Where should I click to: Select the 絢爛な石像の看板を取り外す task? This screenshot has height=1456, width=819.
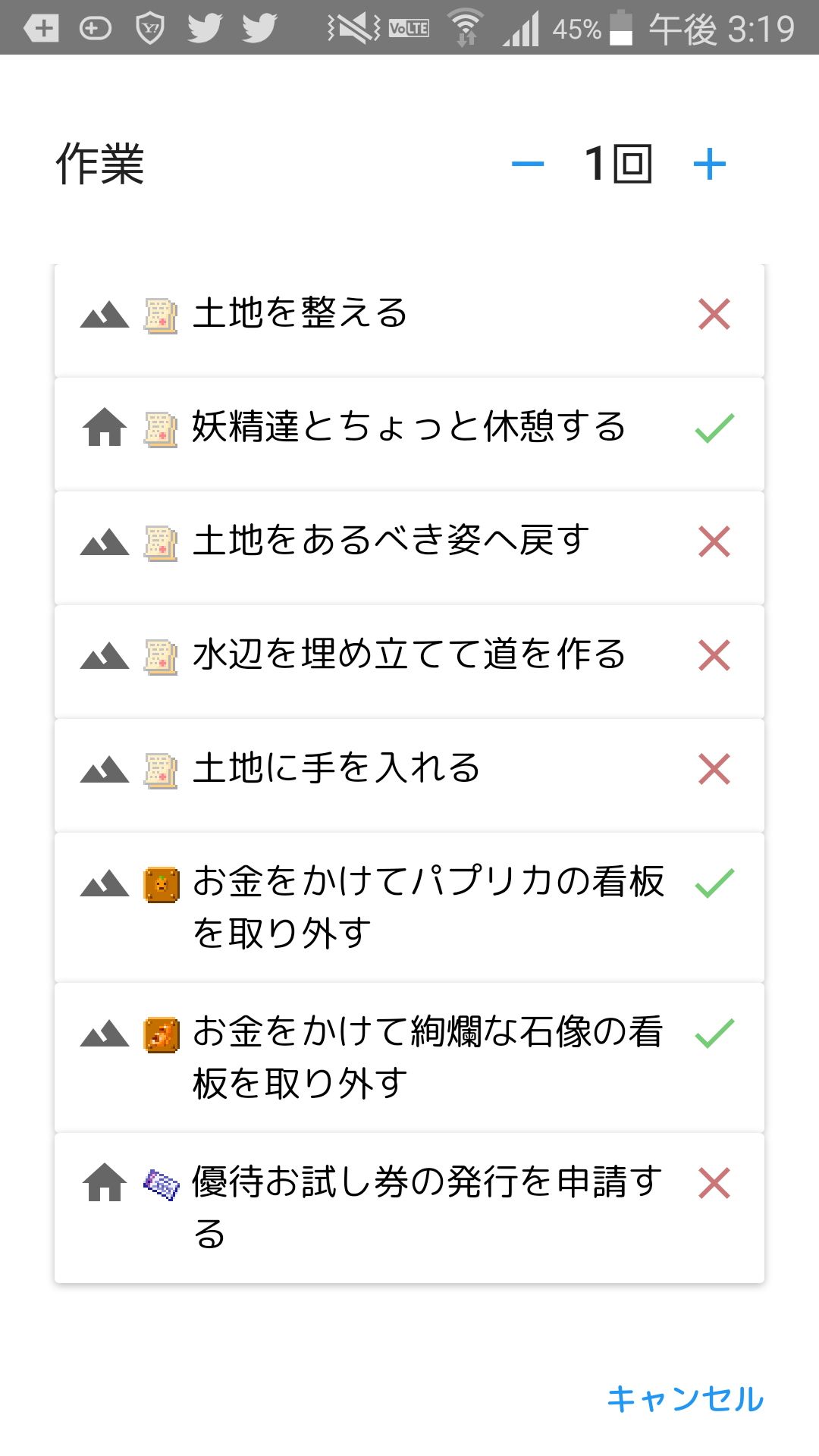(x=409, y=1057)
